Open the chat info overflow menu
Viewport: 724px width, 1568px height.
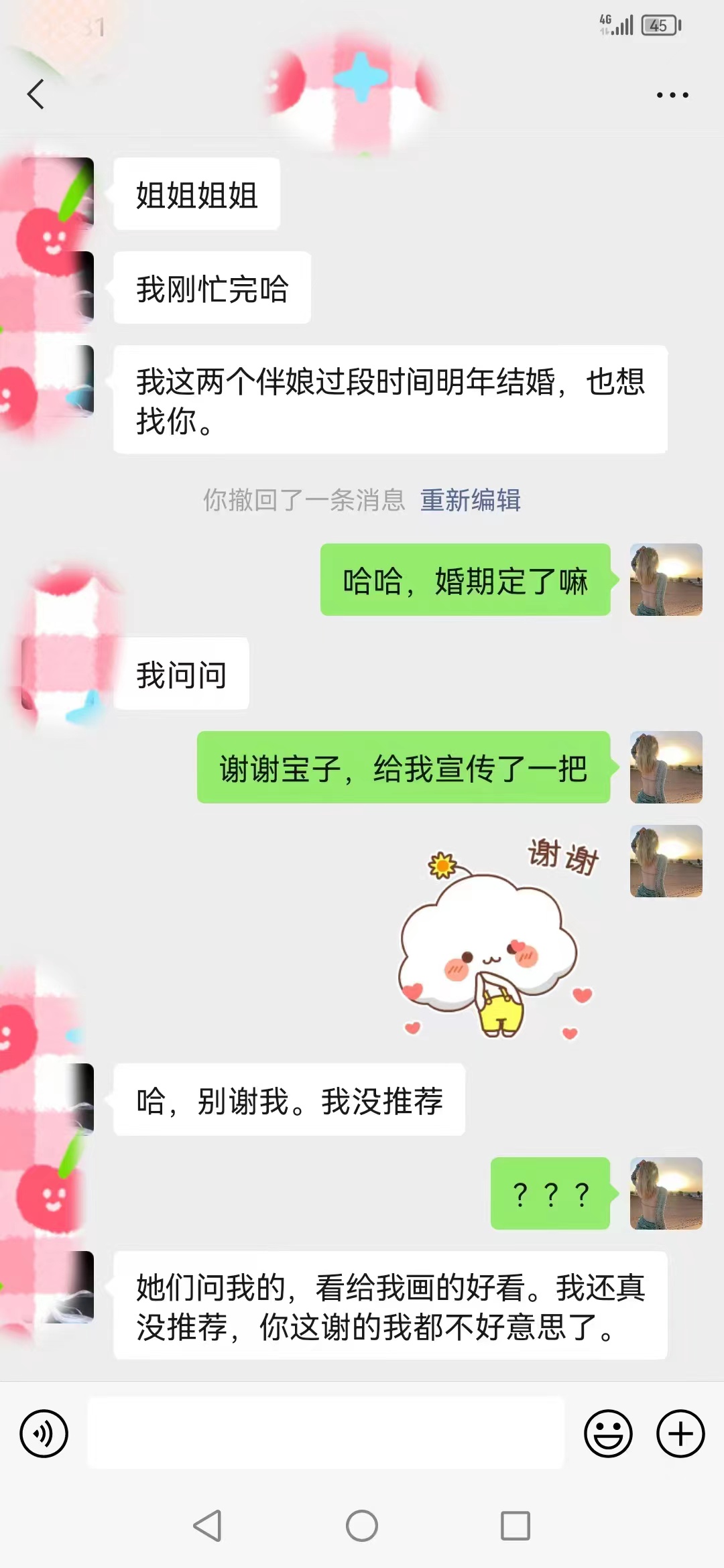tap(672, 95)
